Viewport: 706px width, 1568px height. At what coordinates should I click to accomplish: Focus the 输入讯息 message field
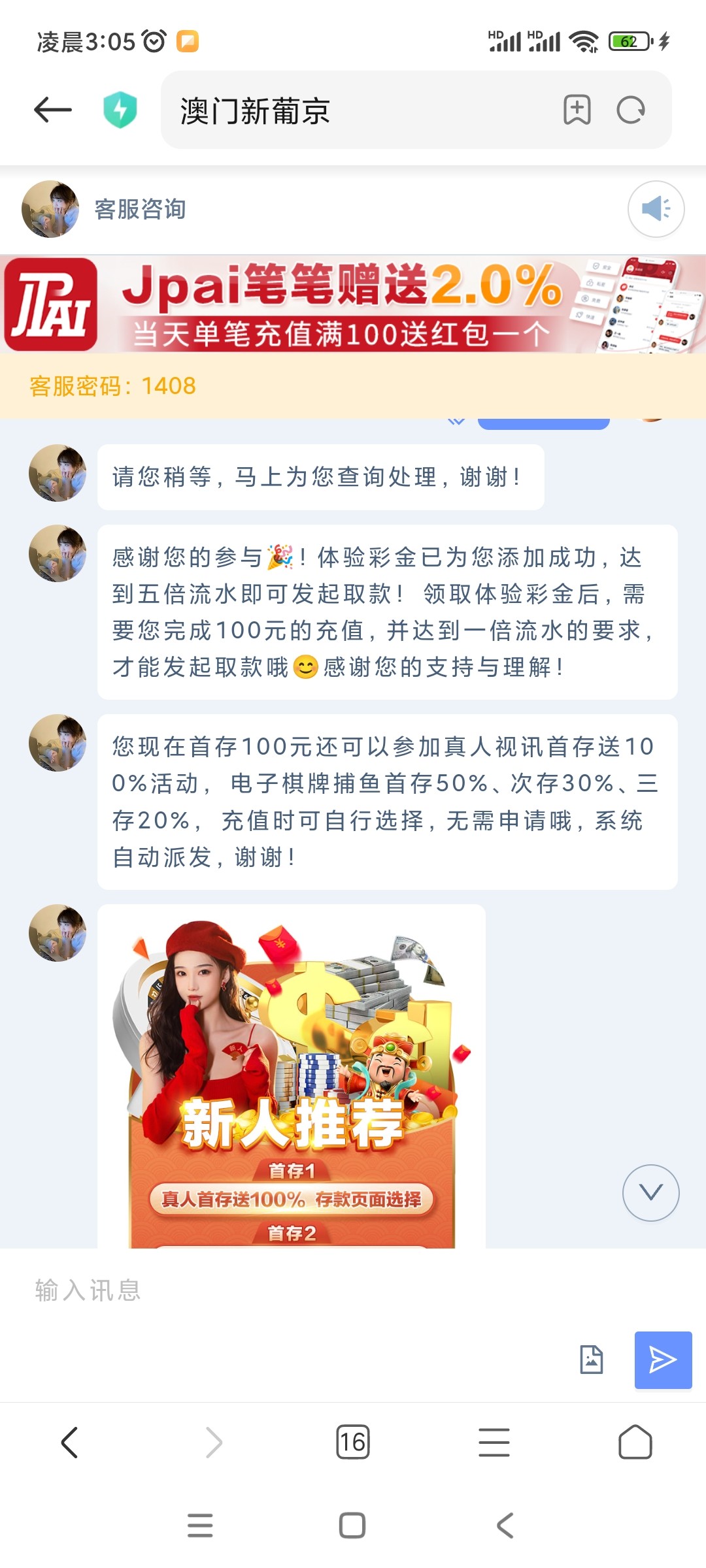click(294, 1290)
